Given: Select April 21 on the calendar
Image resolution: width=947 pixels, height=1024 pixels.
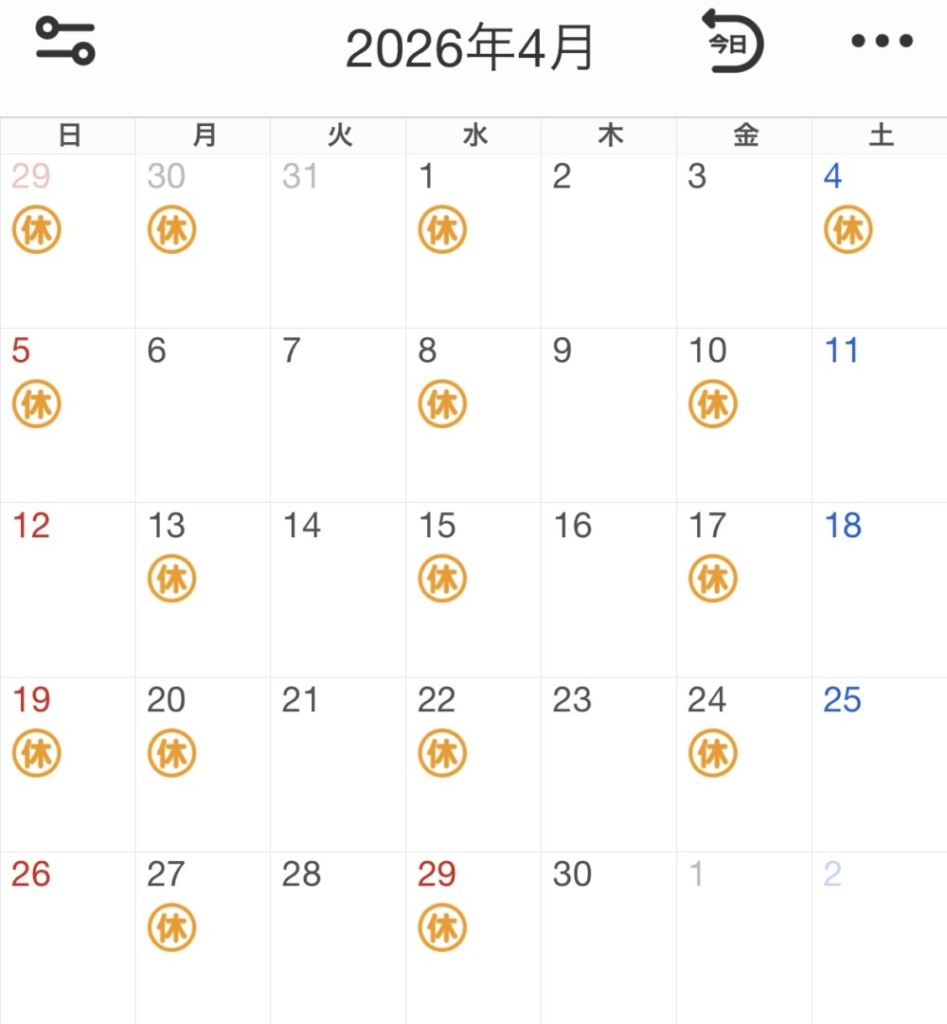Looking at the screenshot, I should coord(337,764).
